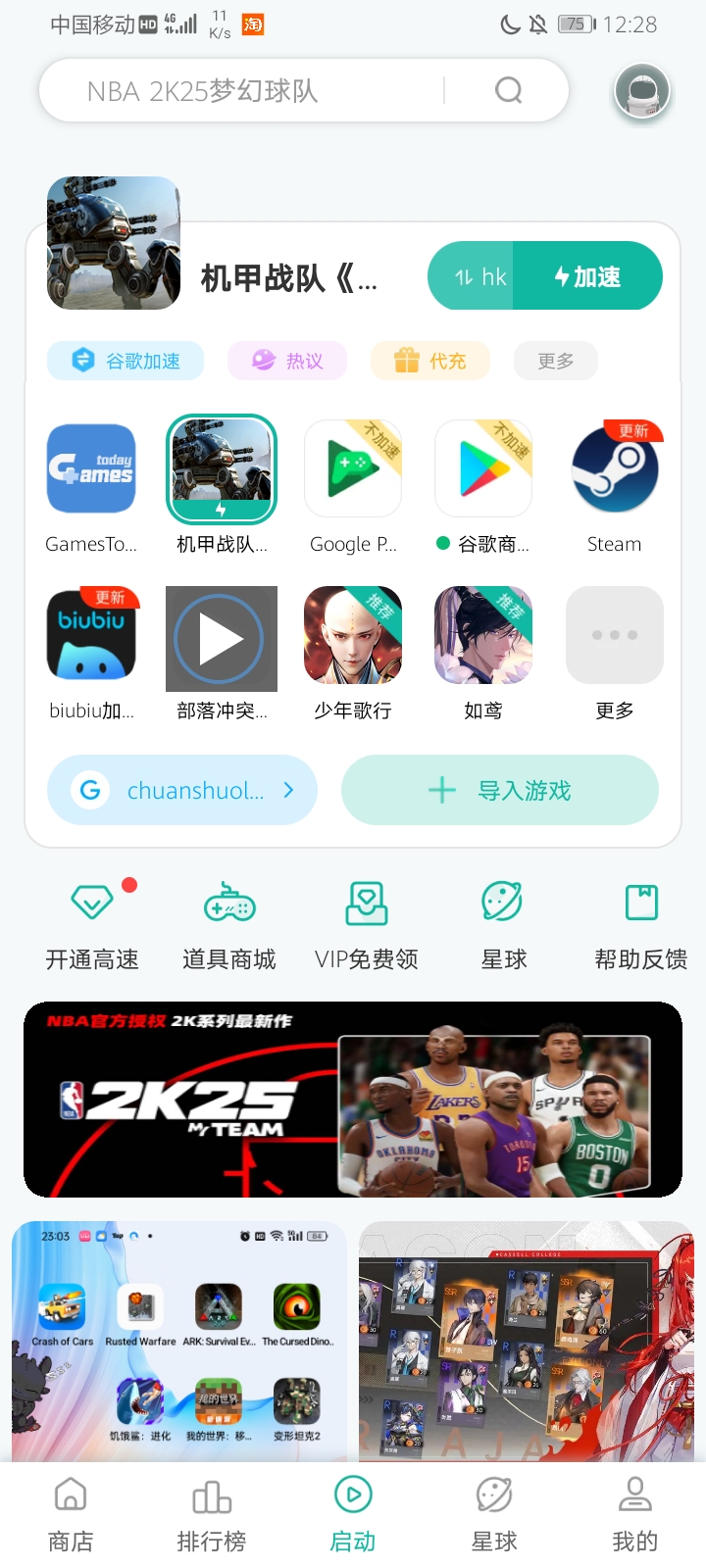Select the 谷歌加速 chip
This screenshot has width=706, height=1568.
[126, 361]
